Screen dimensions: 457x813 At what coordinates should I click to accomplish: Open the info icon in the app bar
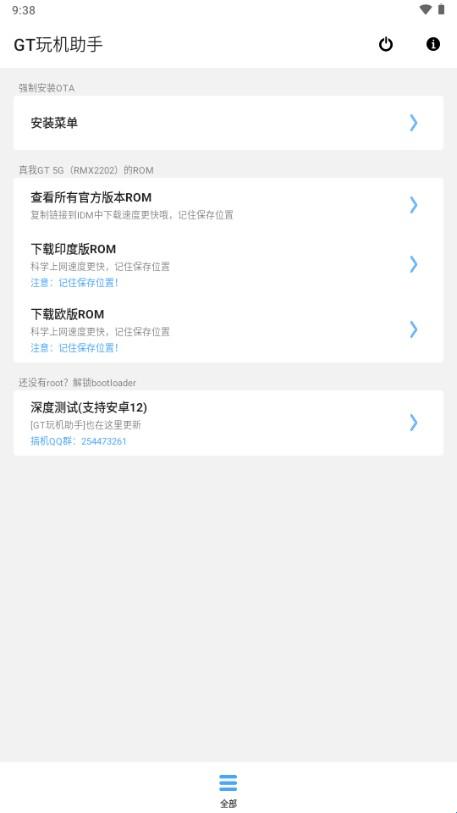pyautogui.click(x=433, y=44)
